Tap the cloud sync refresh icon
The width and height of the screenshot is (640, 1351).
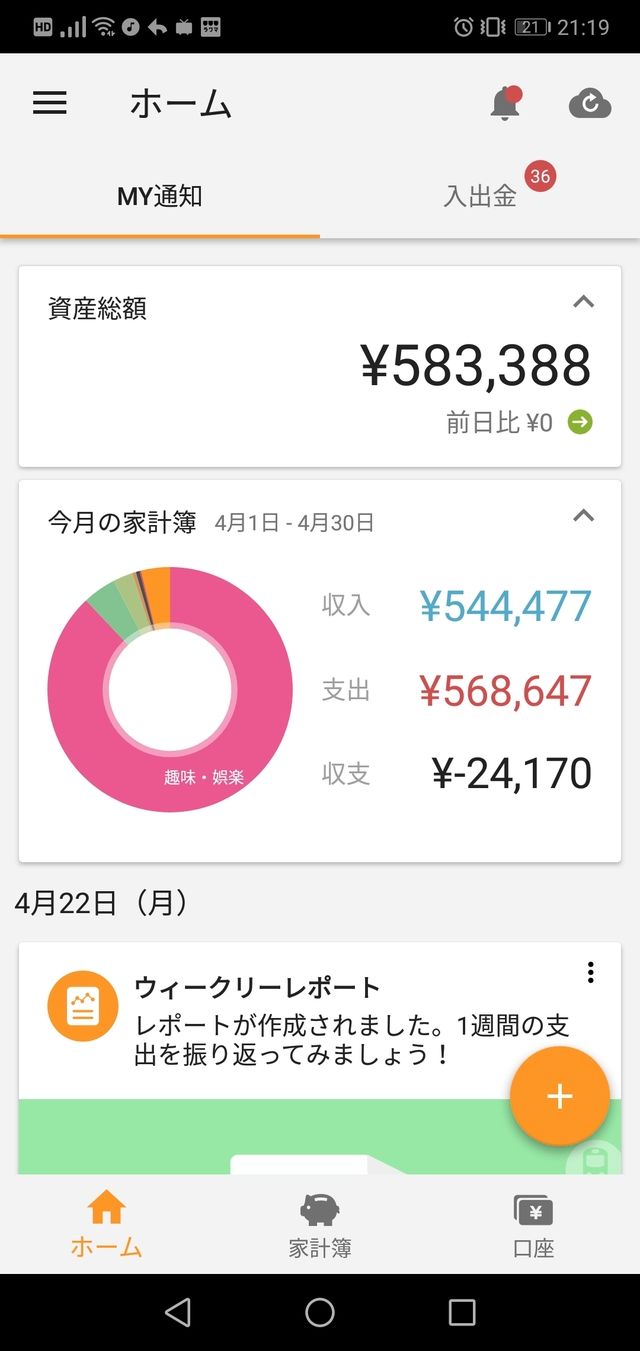pyautogui.click(x=590, y=103)
